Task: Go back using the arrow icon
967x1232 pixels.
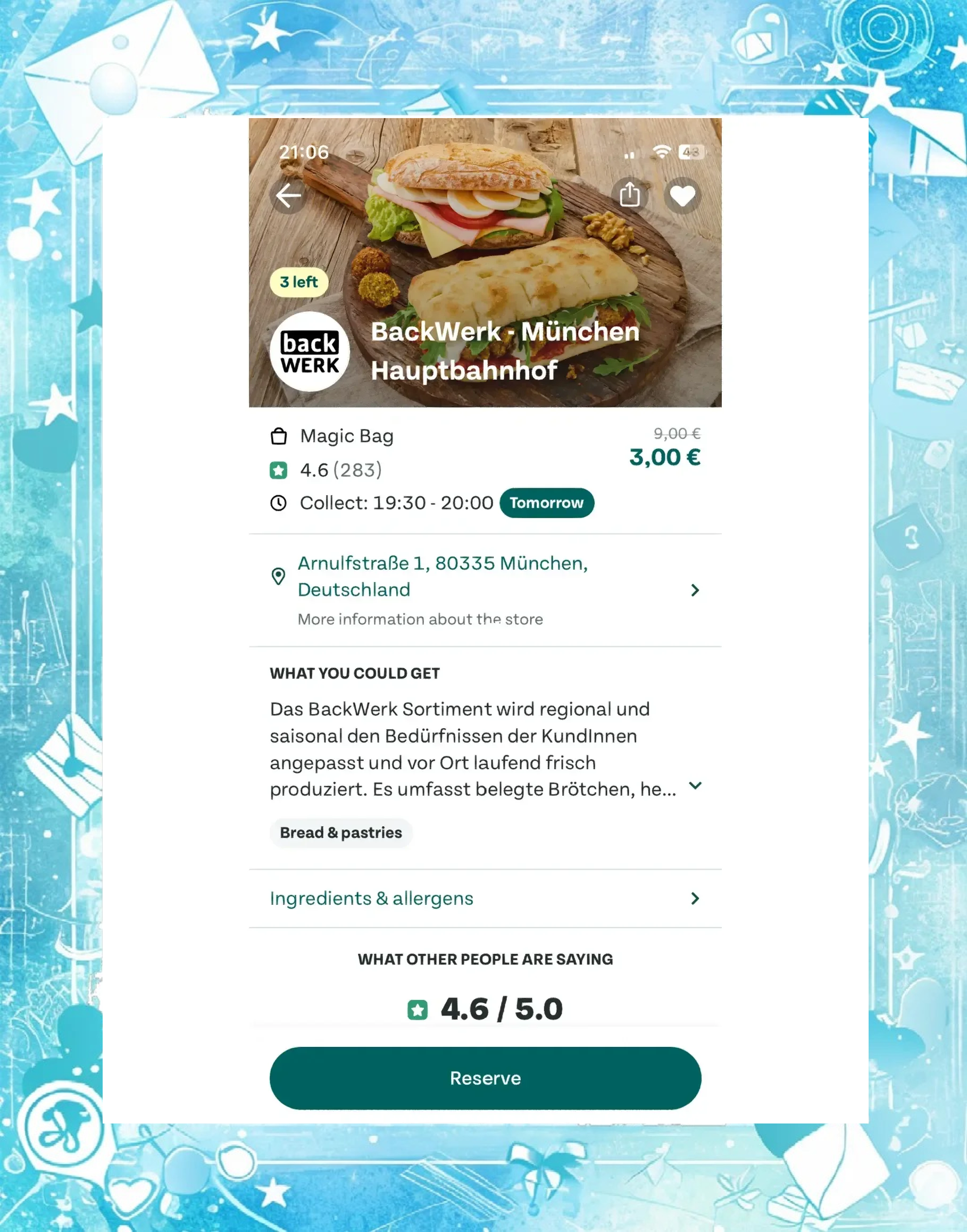Action: point(289,196)
